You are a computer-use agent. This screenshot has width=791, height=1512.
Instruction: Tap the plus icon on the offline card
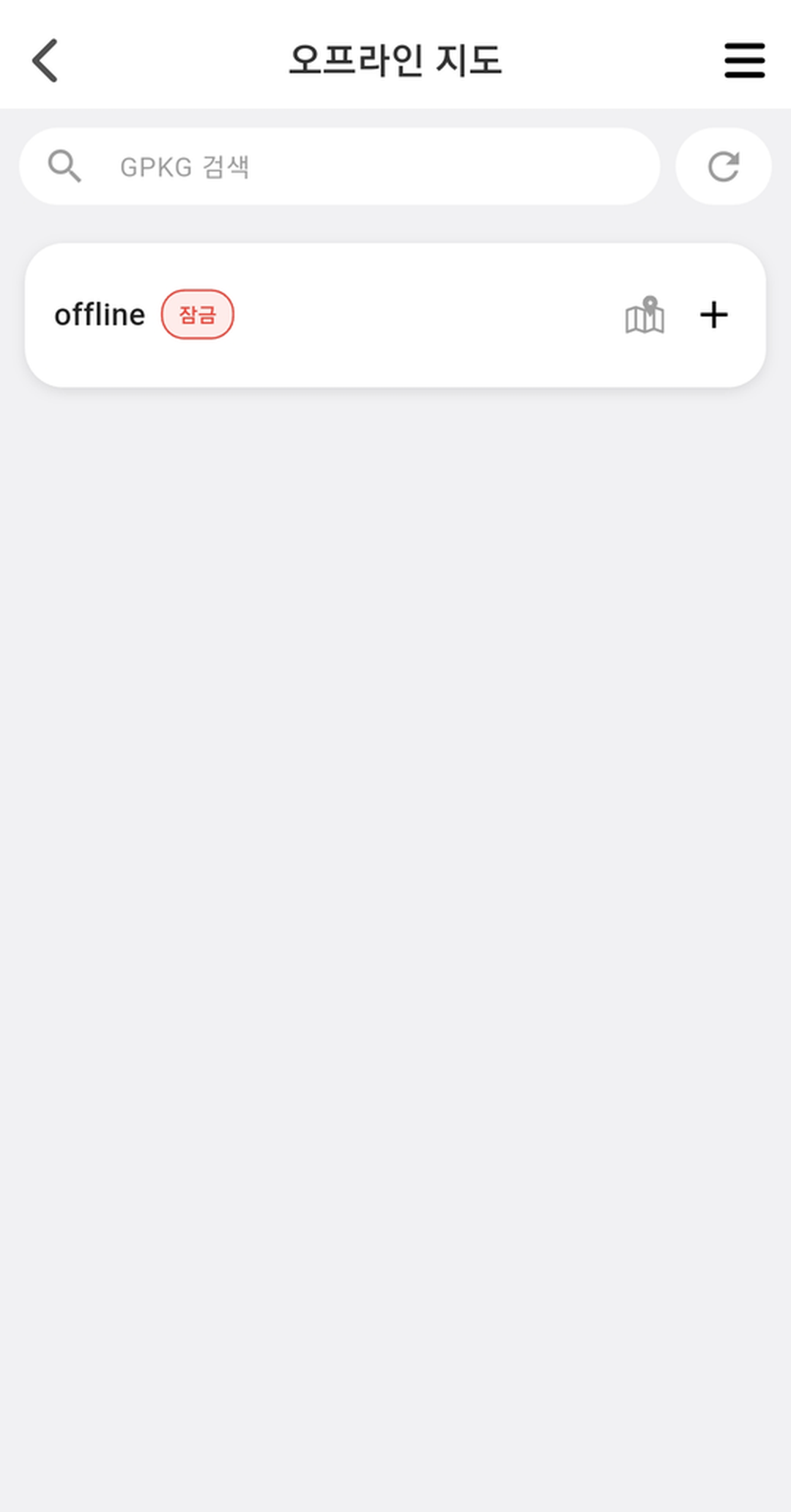[713, 315]
